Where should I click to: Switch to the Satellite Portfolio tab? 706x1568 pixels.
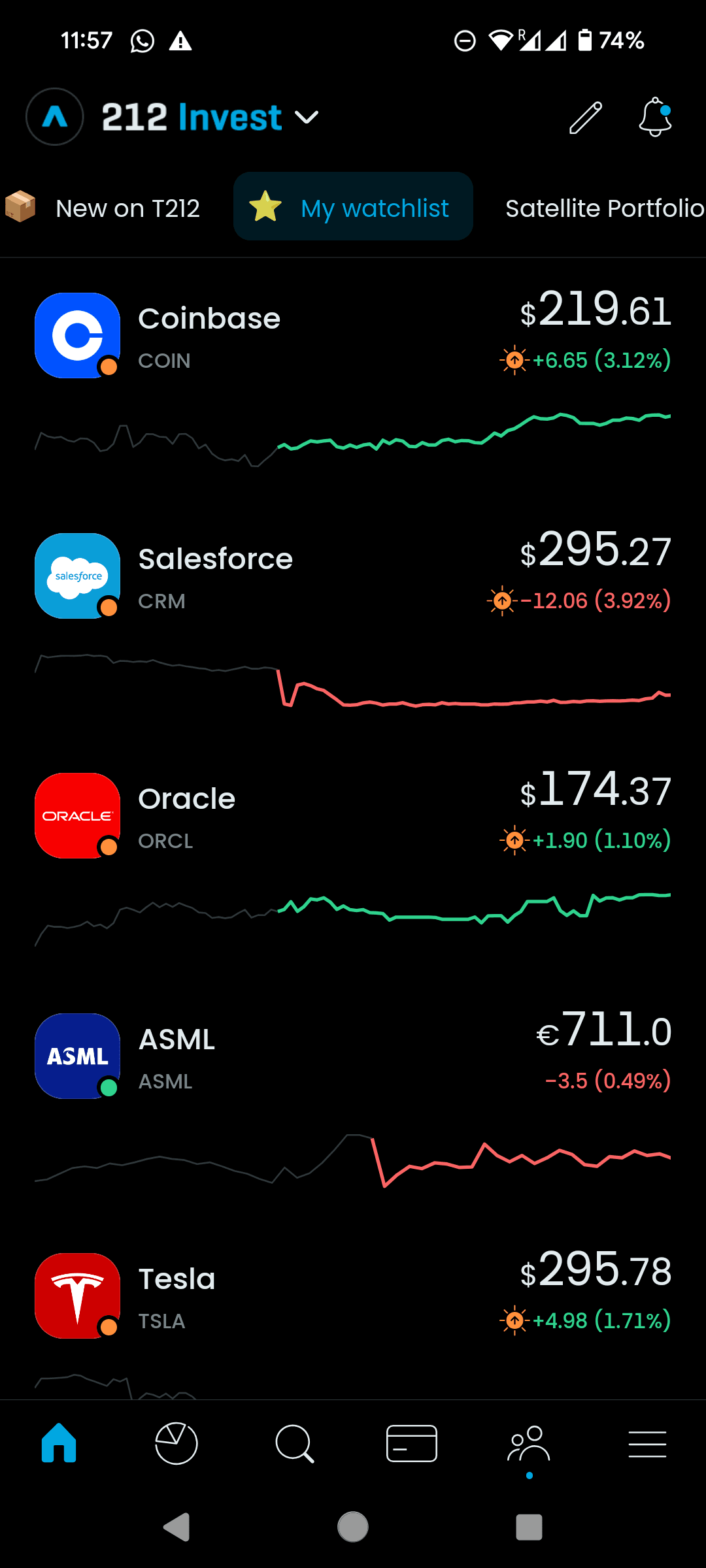[x=604, y=208]
